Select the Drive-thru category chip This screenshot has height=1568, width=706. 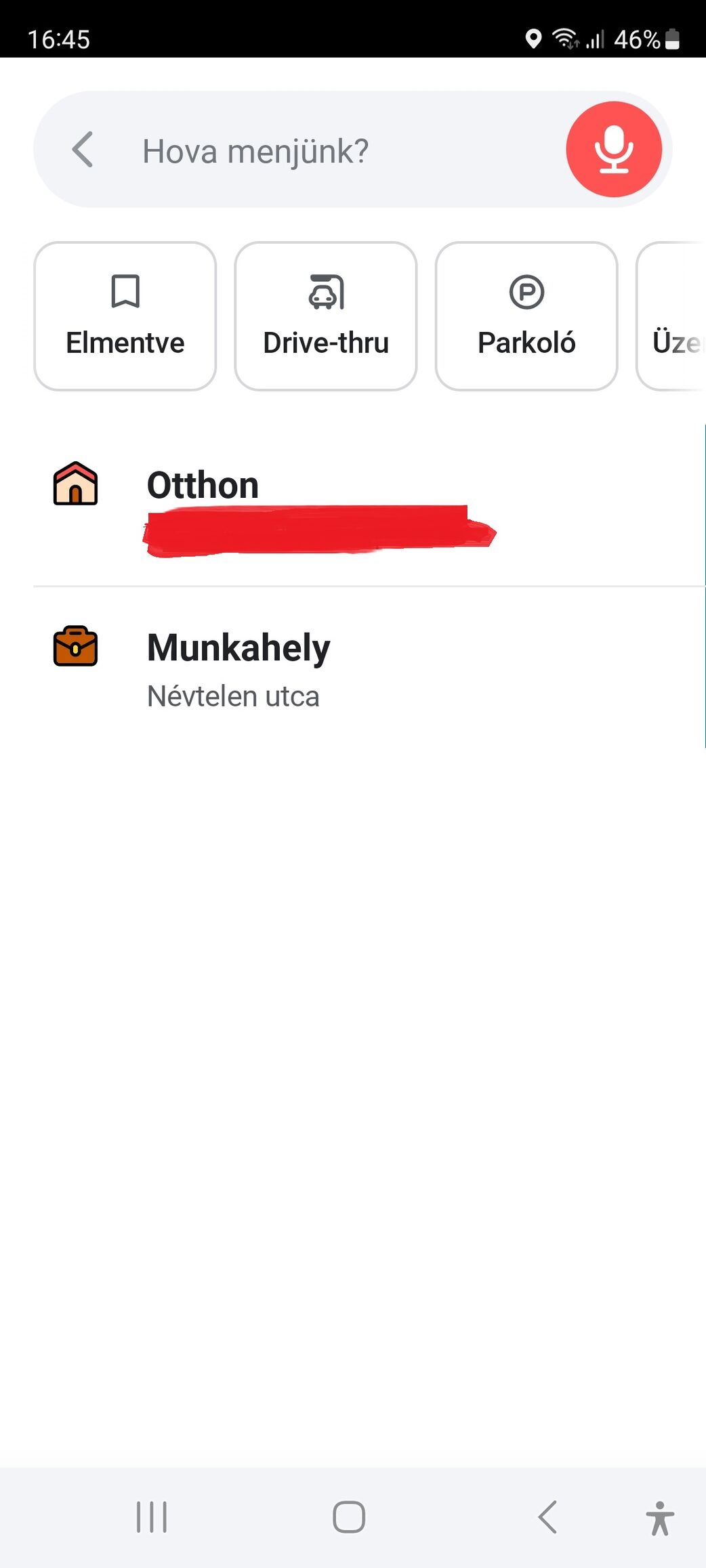[326, 316]
